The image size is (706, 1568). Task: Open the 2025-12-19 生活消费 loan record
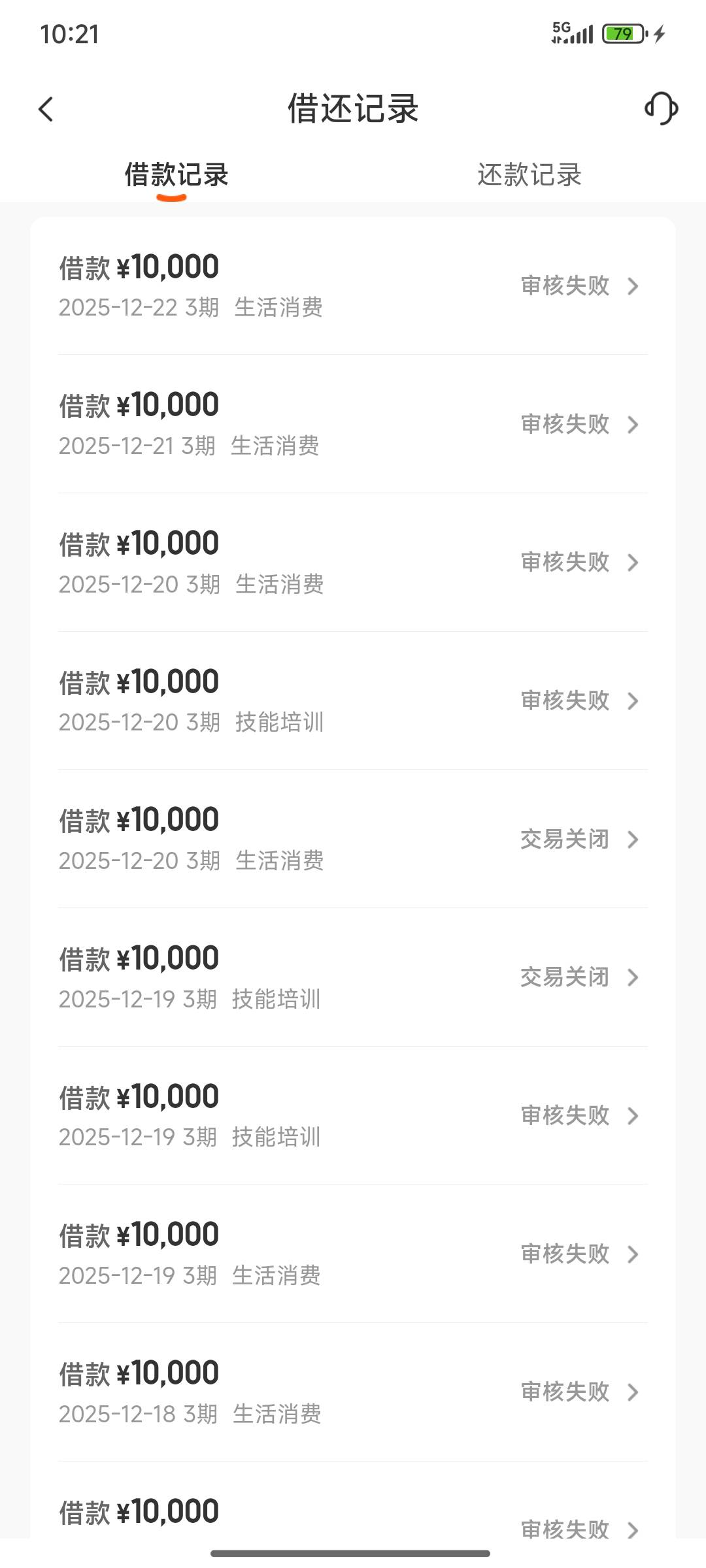coord(353,1254)
